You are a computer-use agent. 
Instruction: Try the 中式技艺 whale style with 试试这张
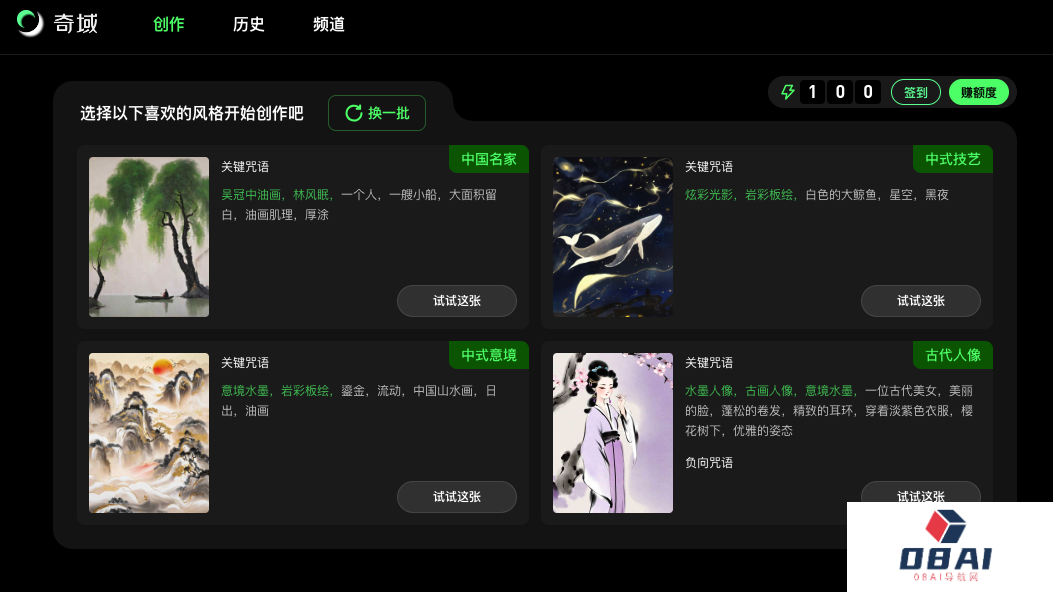point(920,301)
